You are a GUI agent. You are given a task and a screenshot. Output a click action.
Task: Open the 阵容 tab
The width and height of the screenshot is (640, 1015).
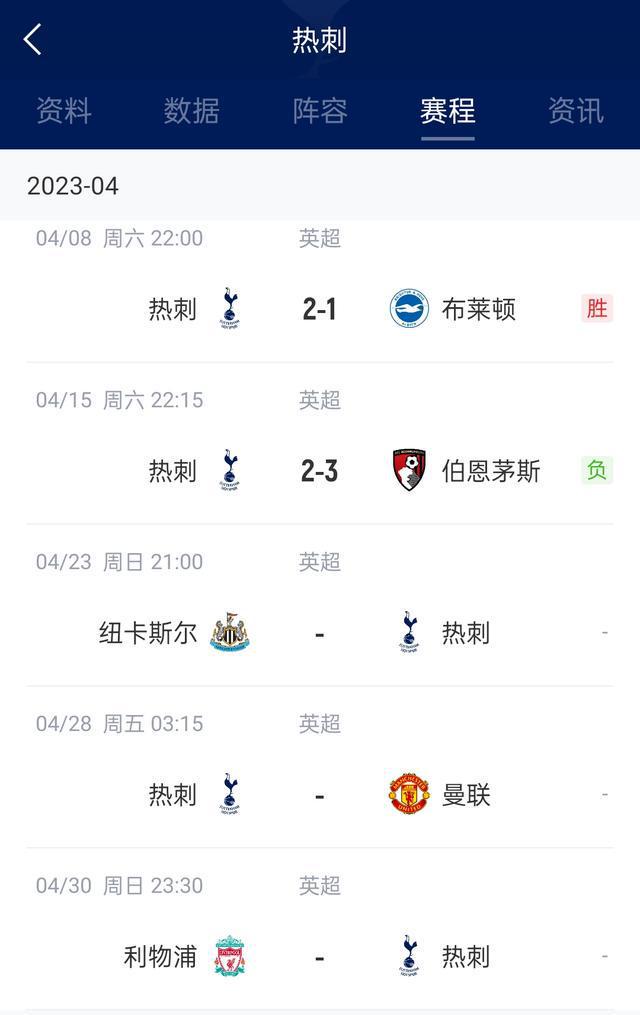click(x=320, y=110)
